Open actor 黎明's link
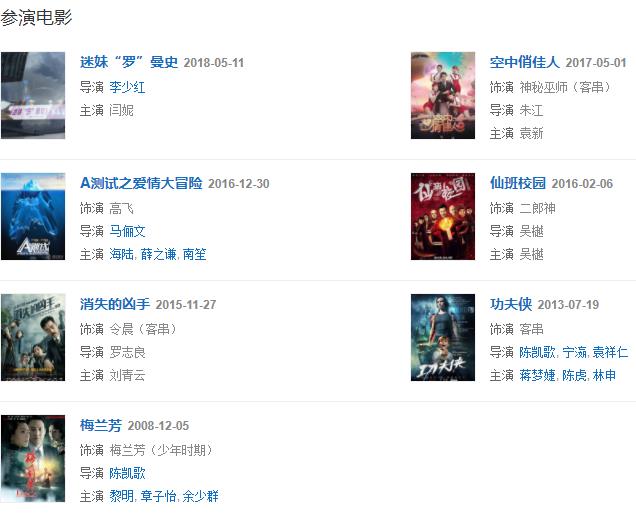Viewport: 636px width, 519px height. [x=121, y=497]
